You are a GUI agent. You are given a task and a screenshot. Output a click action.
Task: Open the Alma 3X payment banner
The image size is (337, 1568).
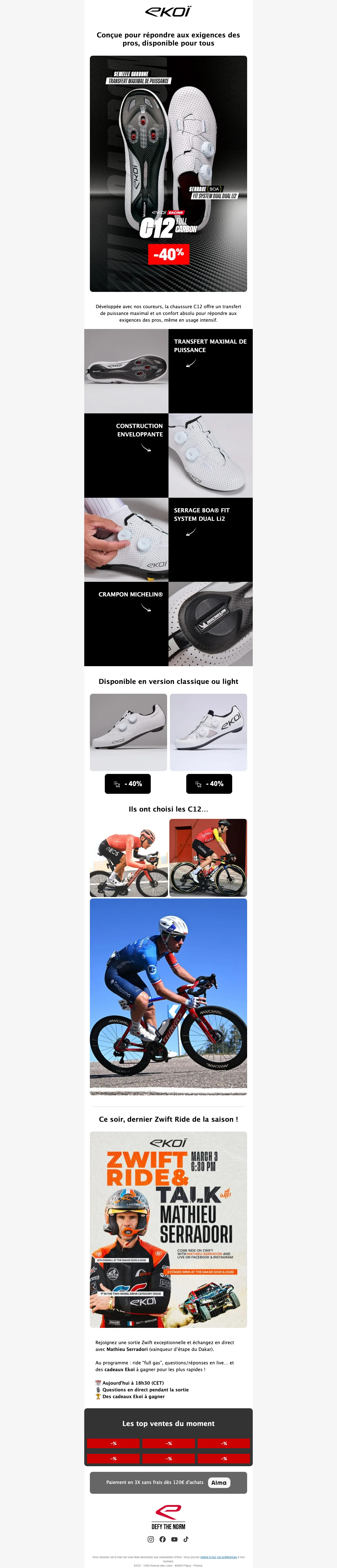pos(168,1482)
